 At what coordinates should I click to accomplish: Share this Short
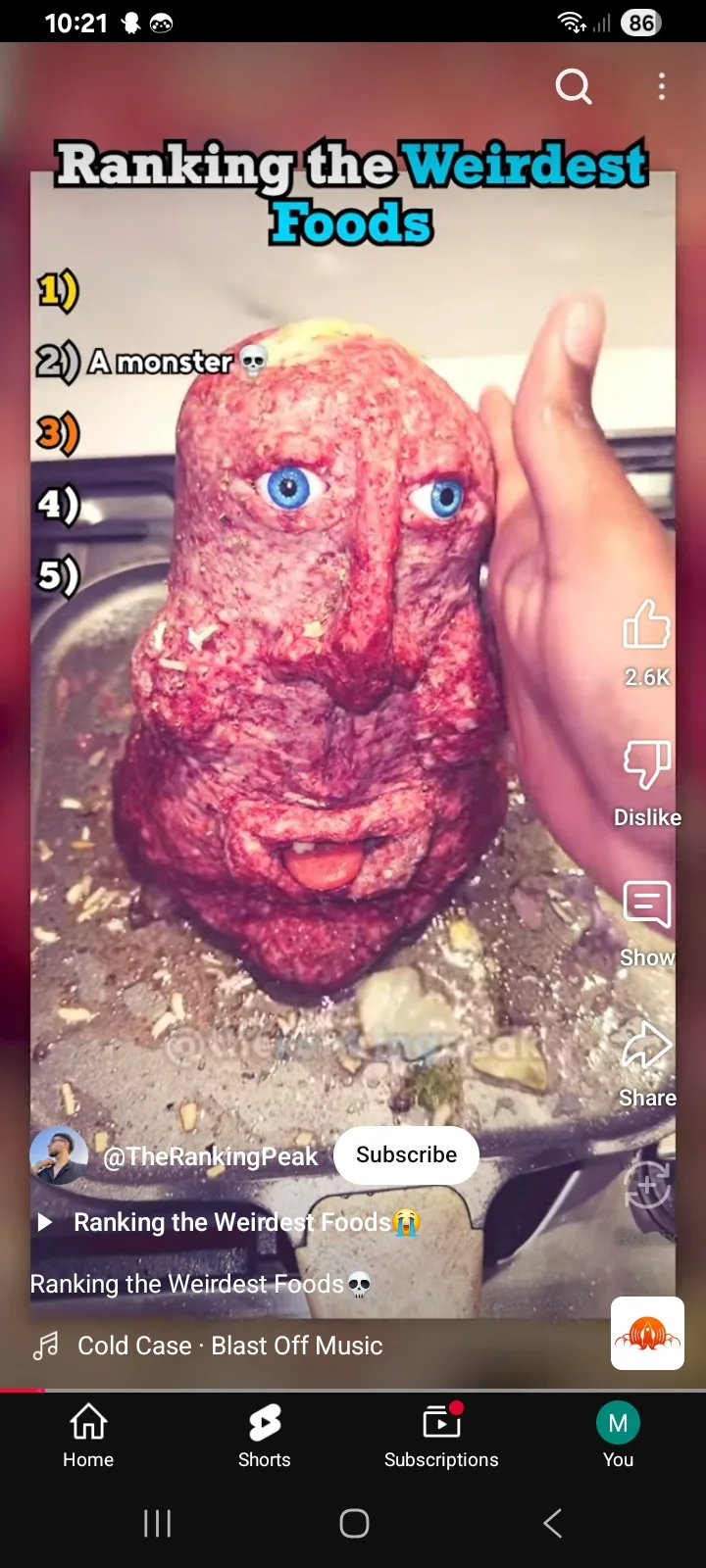point(647,1063)
